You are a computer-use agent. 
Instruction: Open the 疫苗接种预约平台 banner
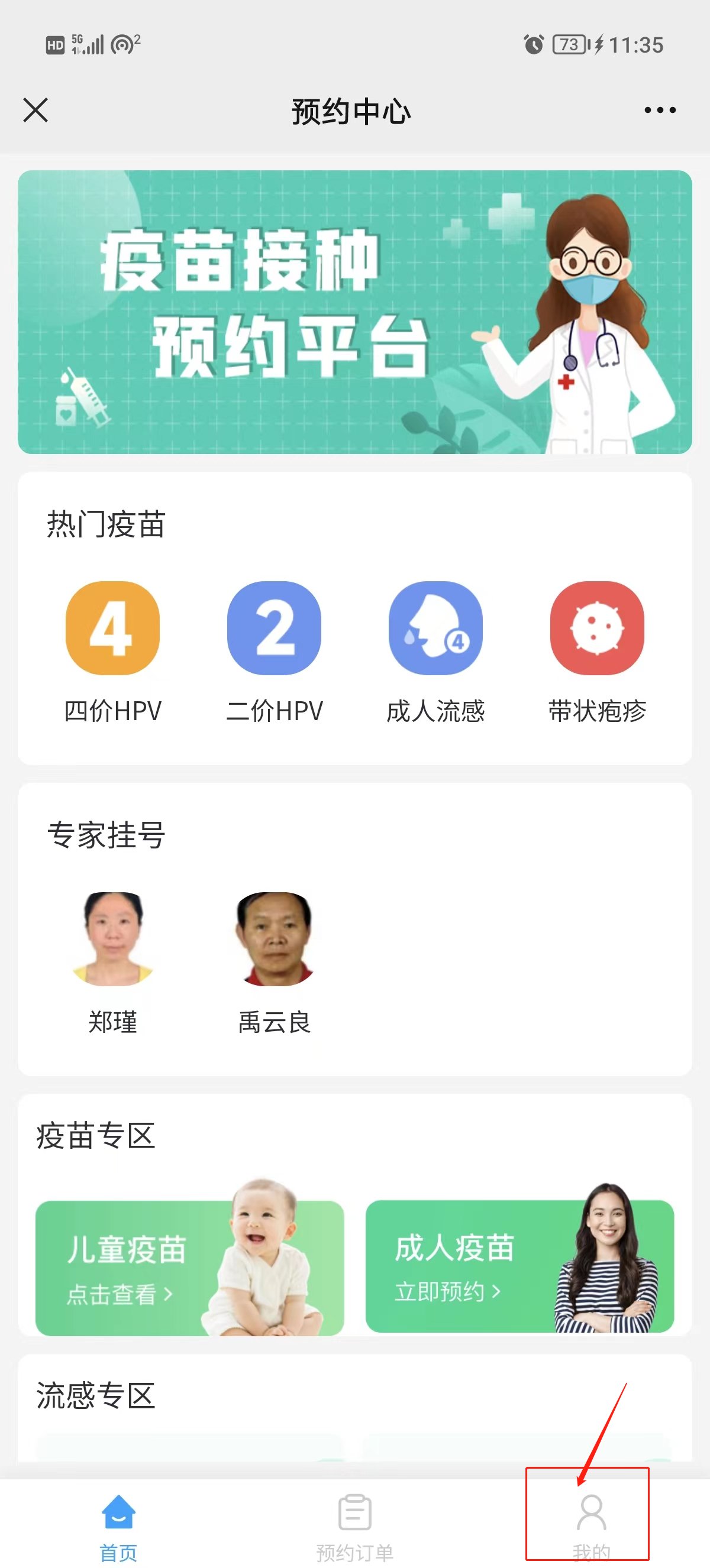(x=354, y=312)
